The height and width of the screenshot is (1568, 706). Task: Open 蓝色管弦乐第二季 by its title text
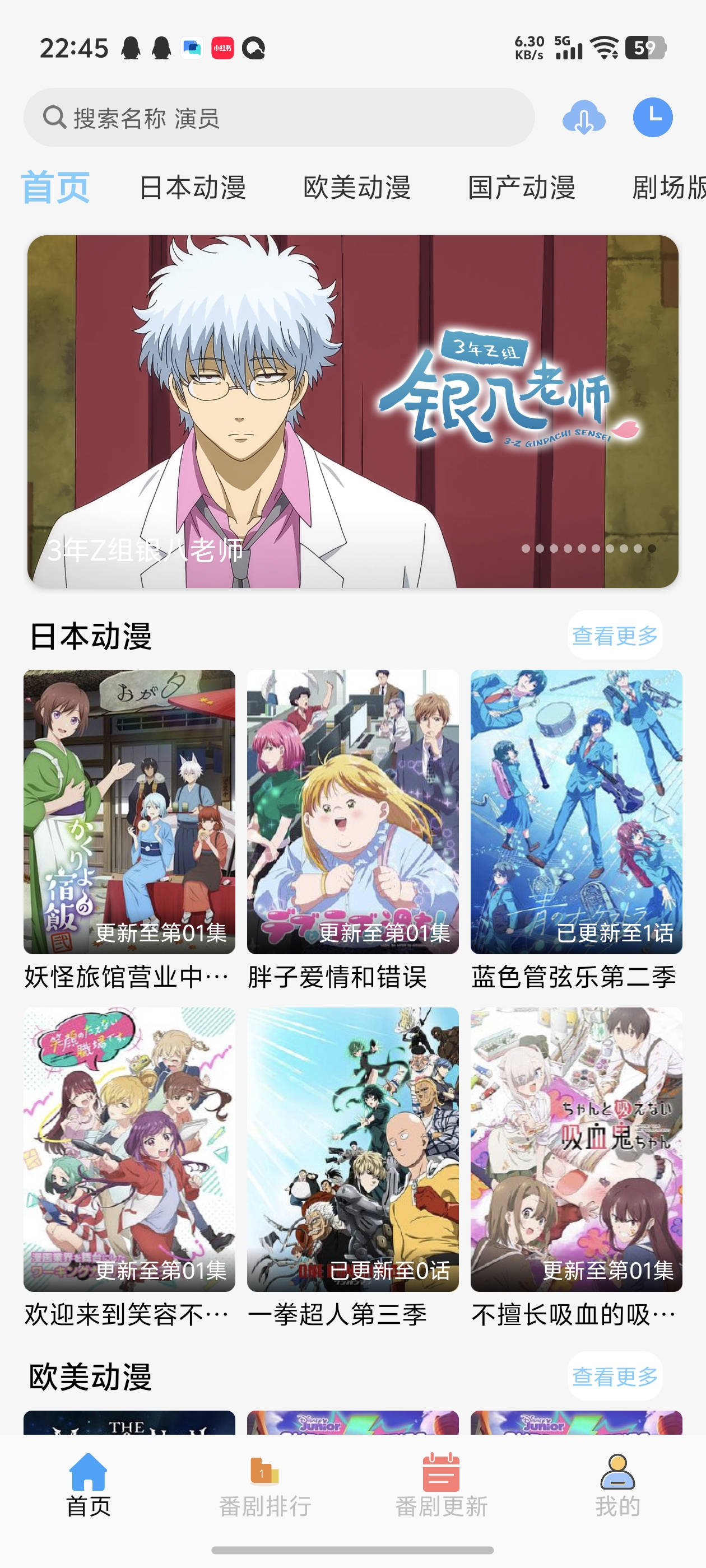[x=573, y=976]
